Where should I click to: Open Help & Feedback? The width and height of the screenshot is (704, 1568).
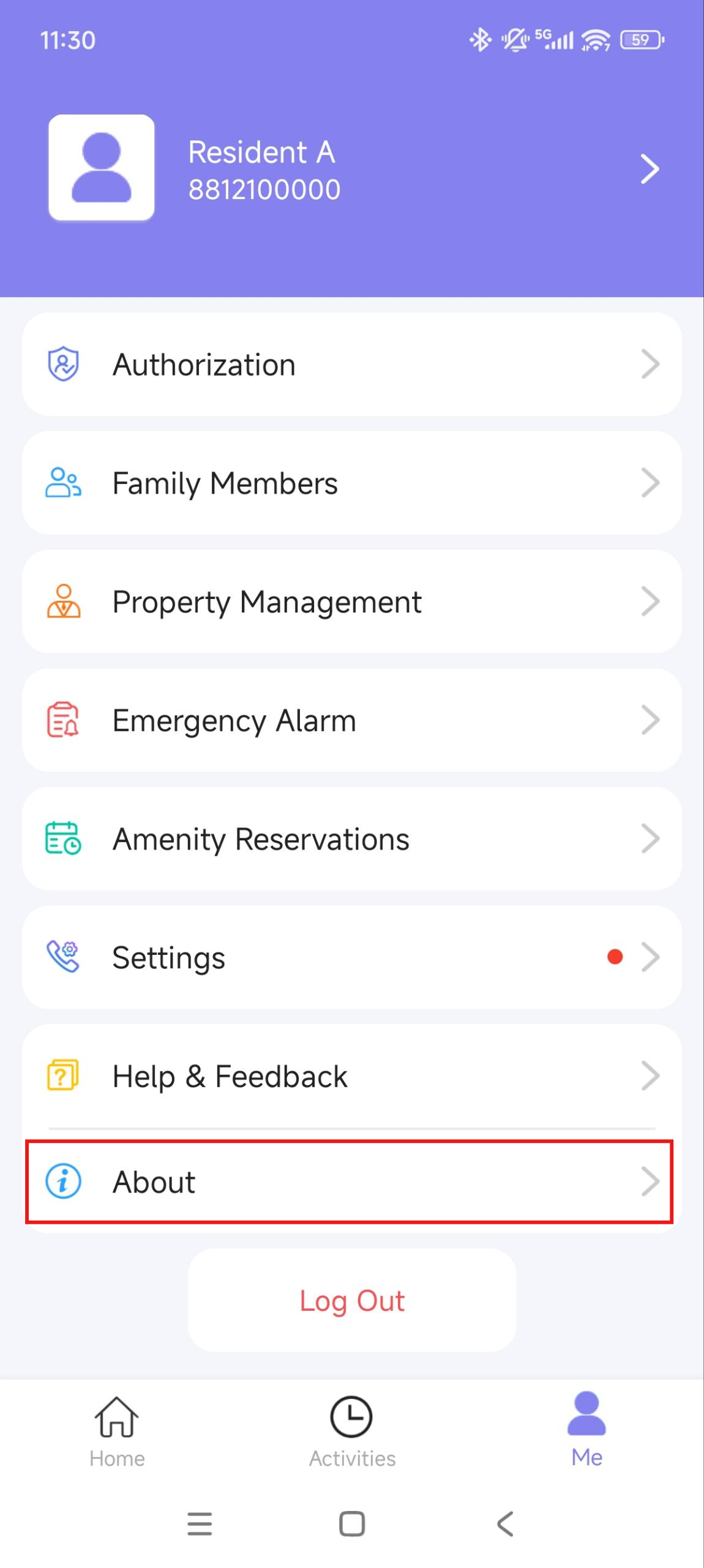click(x=352, y=1076)
